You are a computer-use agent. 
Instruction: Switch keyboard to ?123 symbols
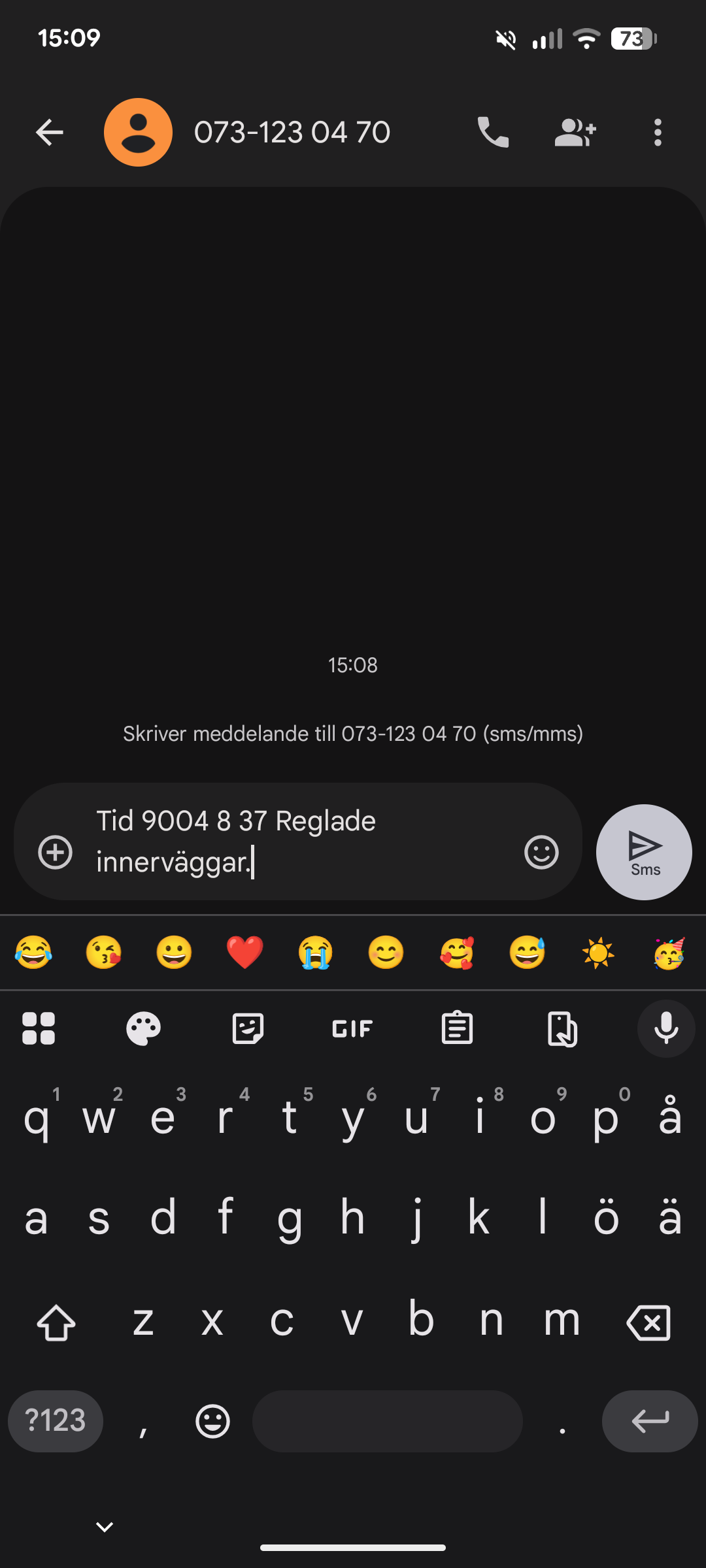point(56,1421)
